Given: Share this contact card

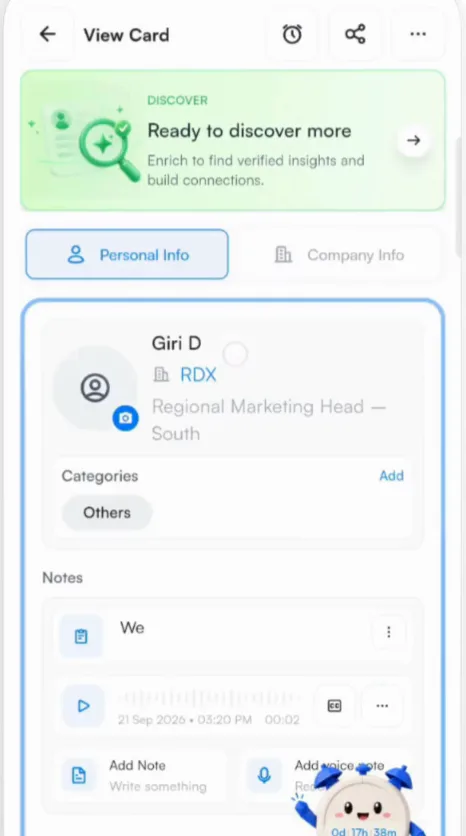Looking at the screenshot, I should tap(355, 35).
